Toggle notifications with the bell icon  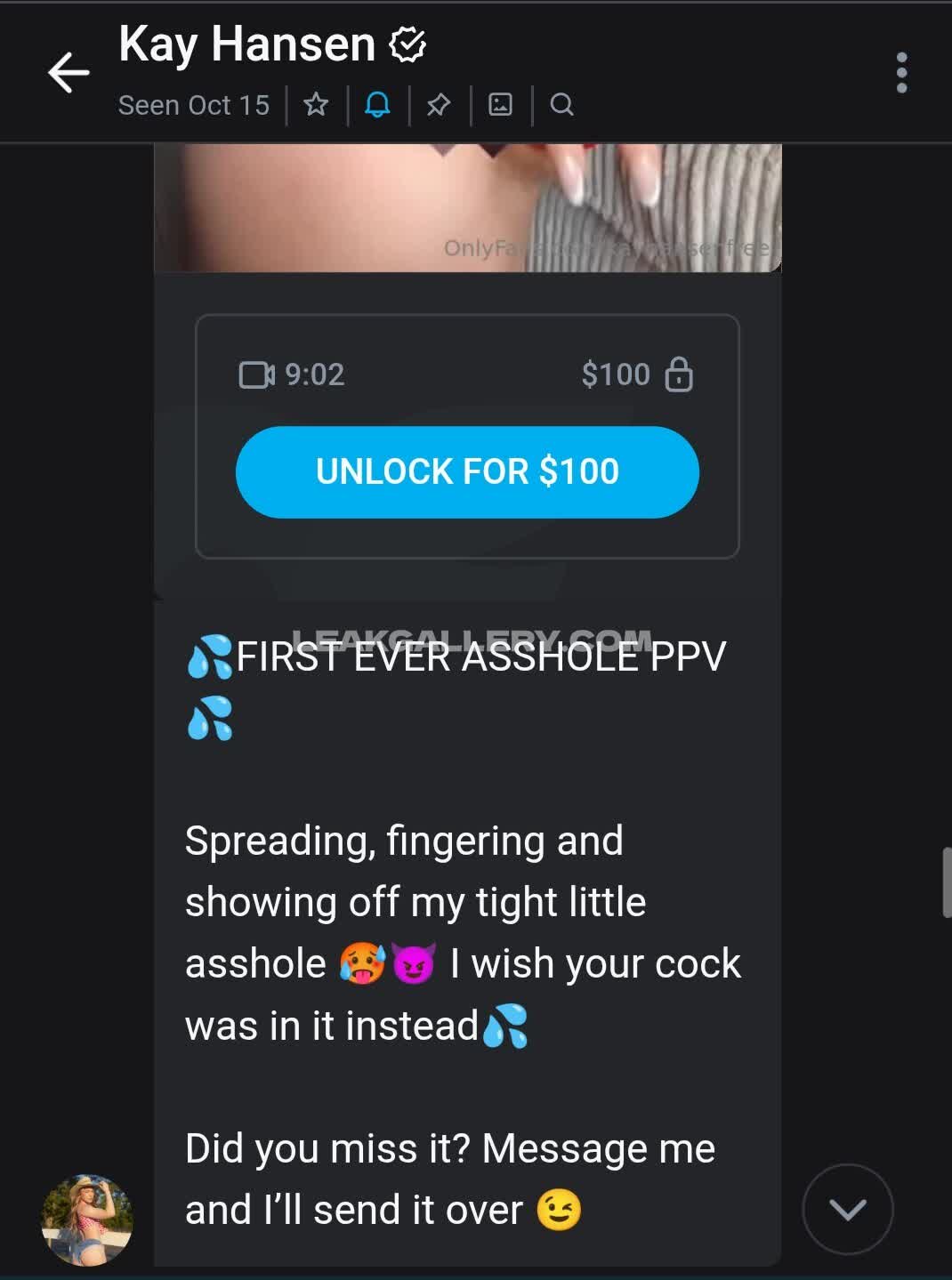point(377,105)
